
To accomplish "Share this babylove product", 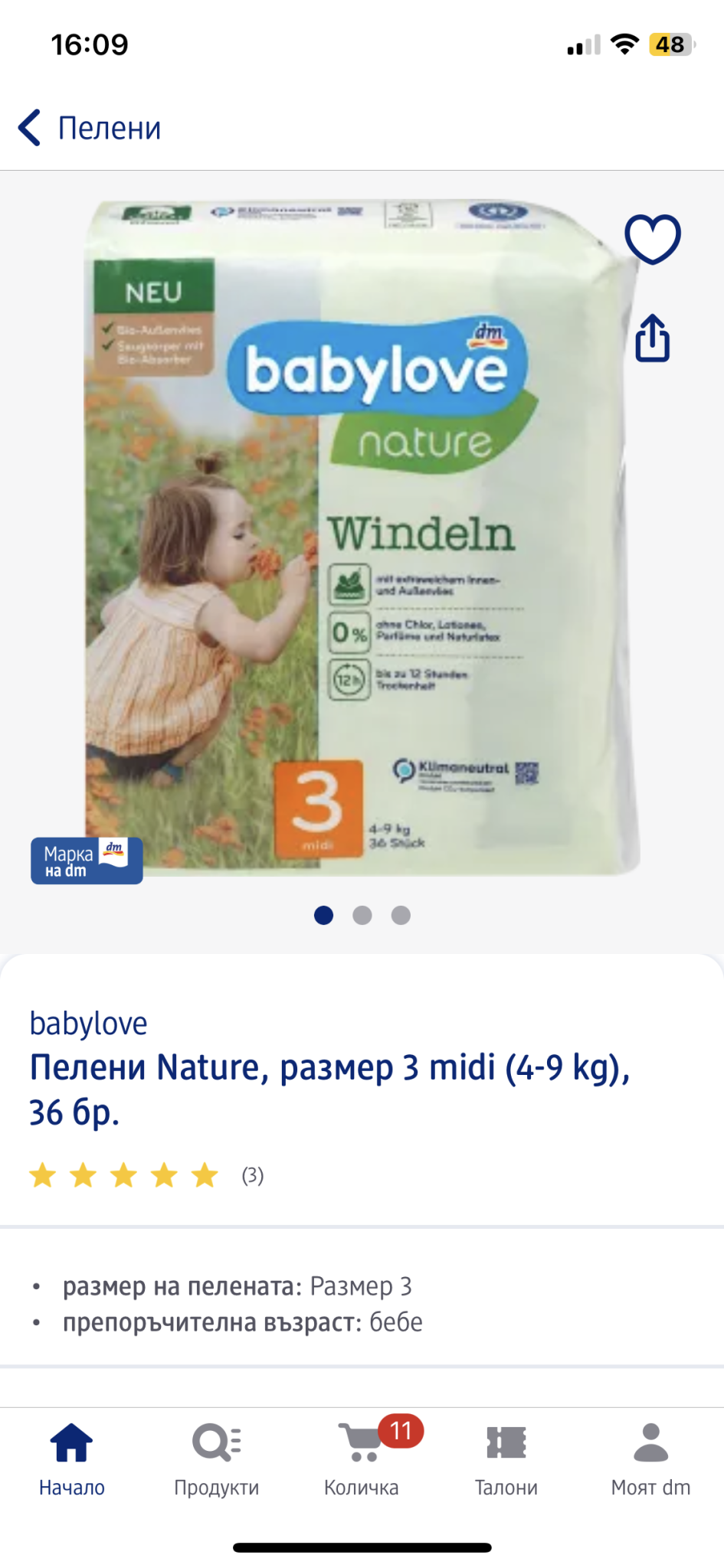I will [652, 338].
